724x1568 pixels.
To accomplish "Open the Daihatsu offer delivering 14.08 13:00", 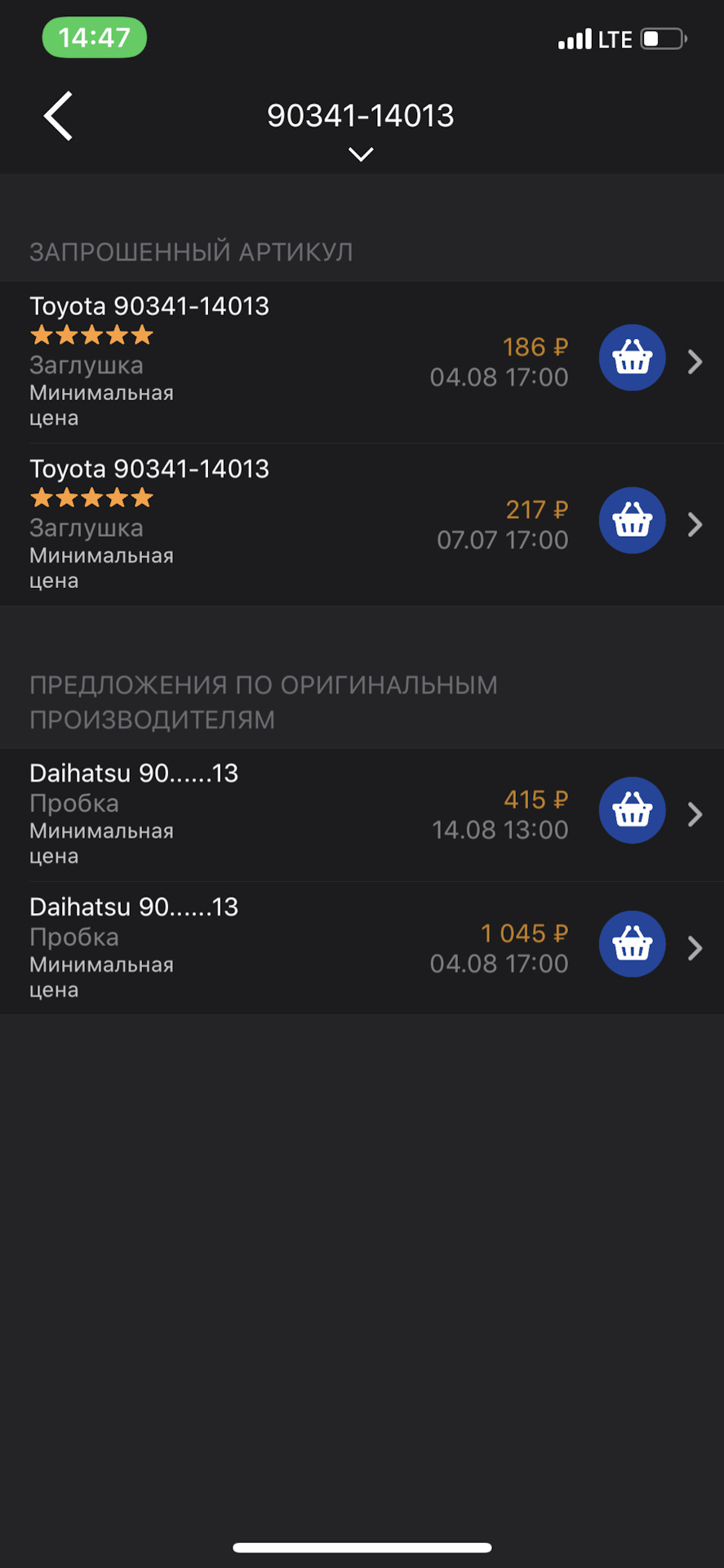I will pyautogui.click(x=694, y=814).
